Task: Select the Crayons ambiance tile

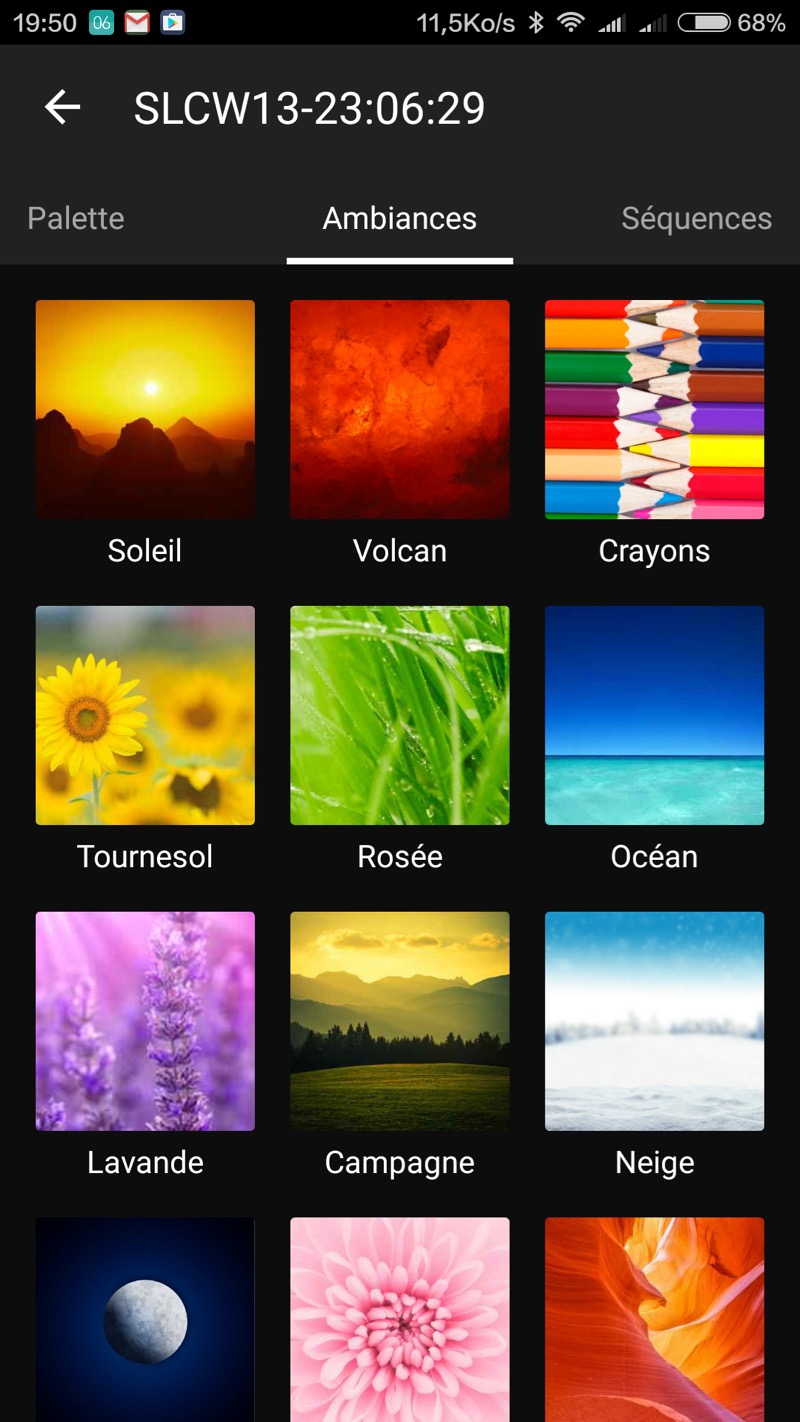Action: [x=654, y=410]
